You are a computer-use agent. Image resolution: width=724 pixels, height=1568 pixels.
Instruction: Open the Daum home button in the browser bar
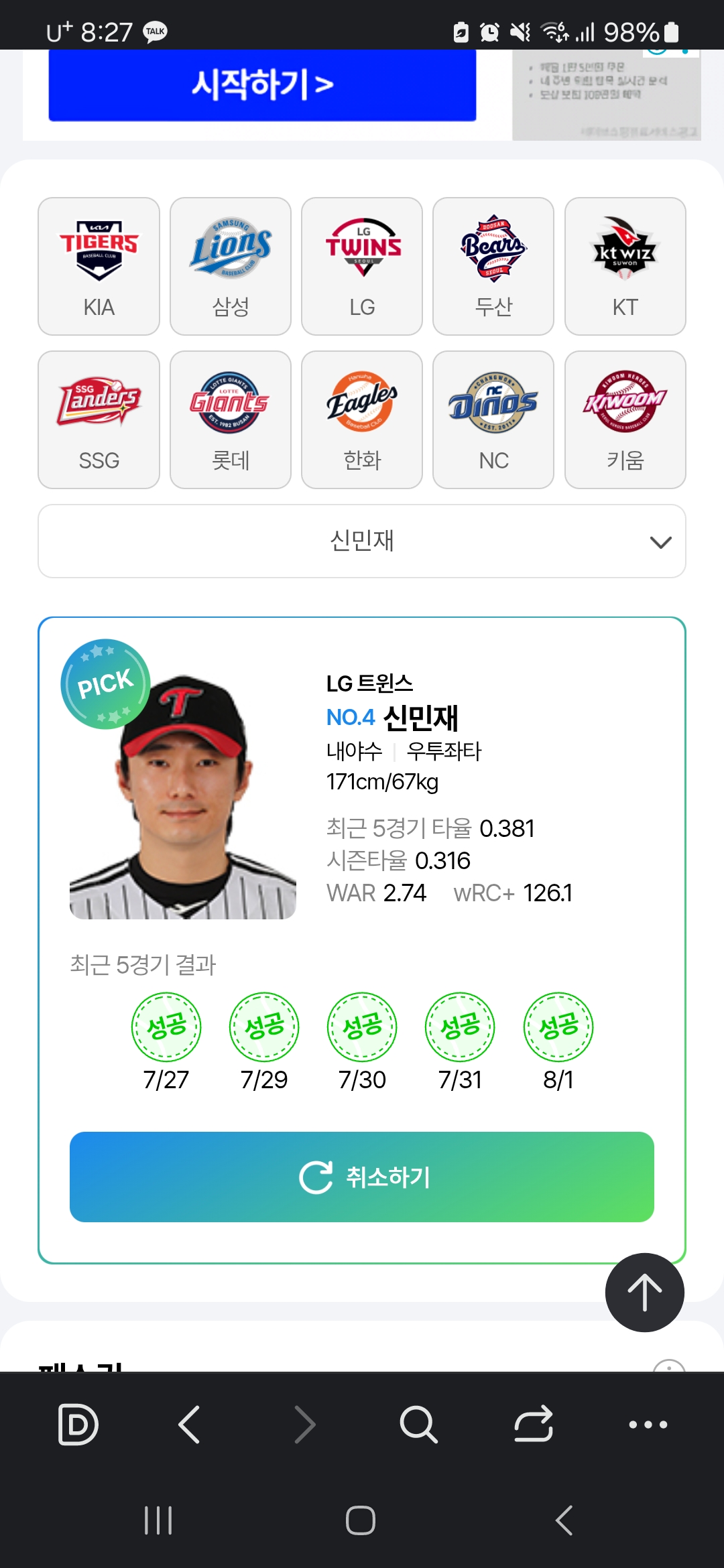[78, 1424]
